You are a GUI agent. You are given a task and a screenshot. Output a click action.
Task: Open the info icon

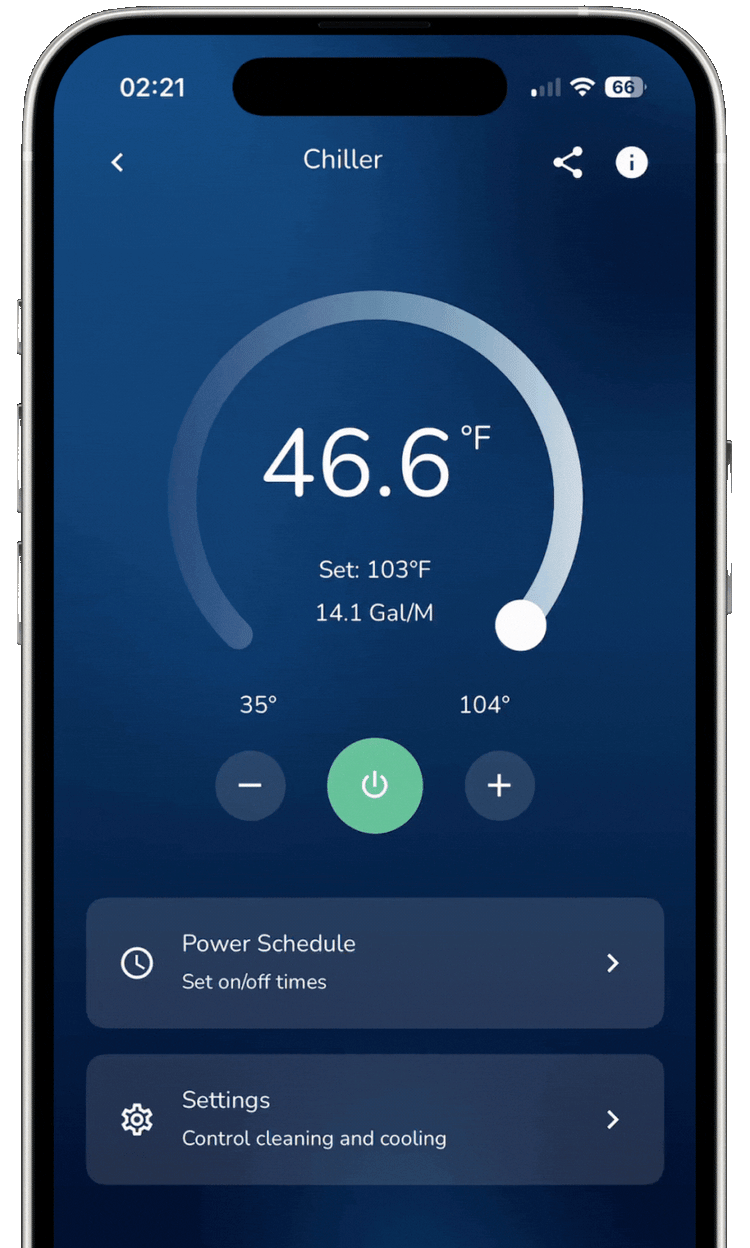click(x=631, y=163)
